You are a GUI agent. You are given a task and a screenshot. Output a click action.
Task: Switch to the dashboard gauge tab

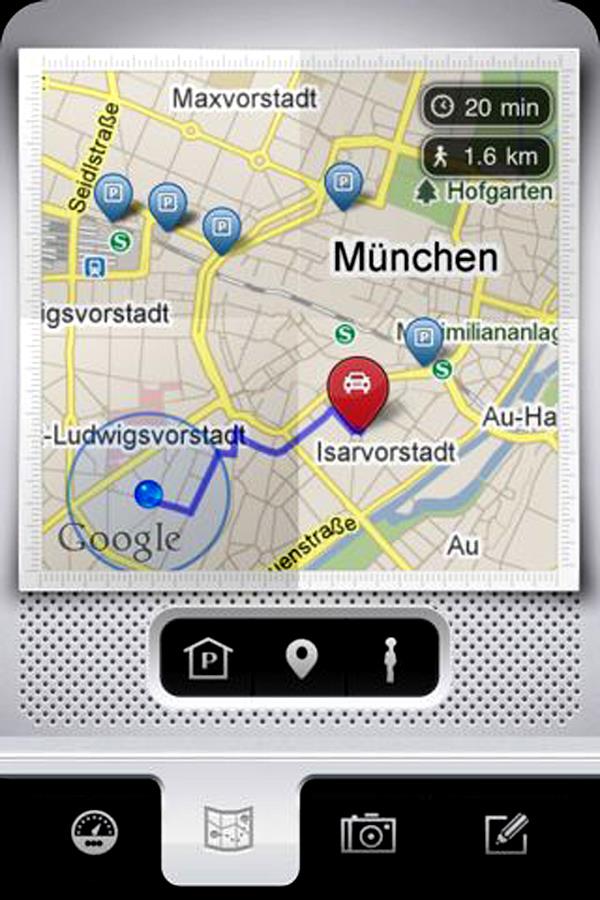pyautogui.click(x=95, y=830)
